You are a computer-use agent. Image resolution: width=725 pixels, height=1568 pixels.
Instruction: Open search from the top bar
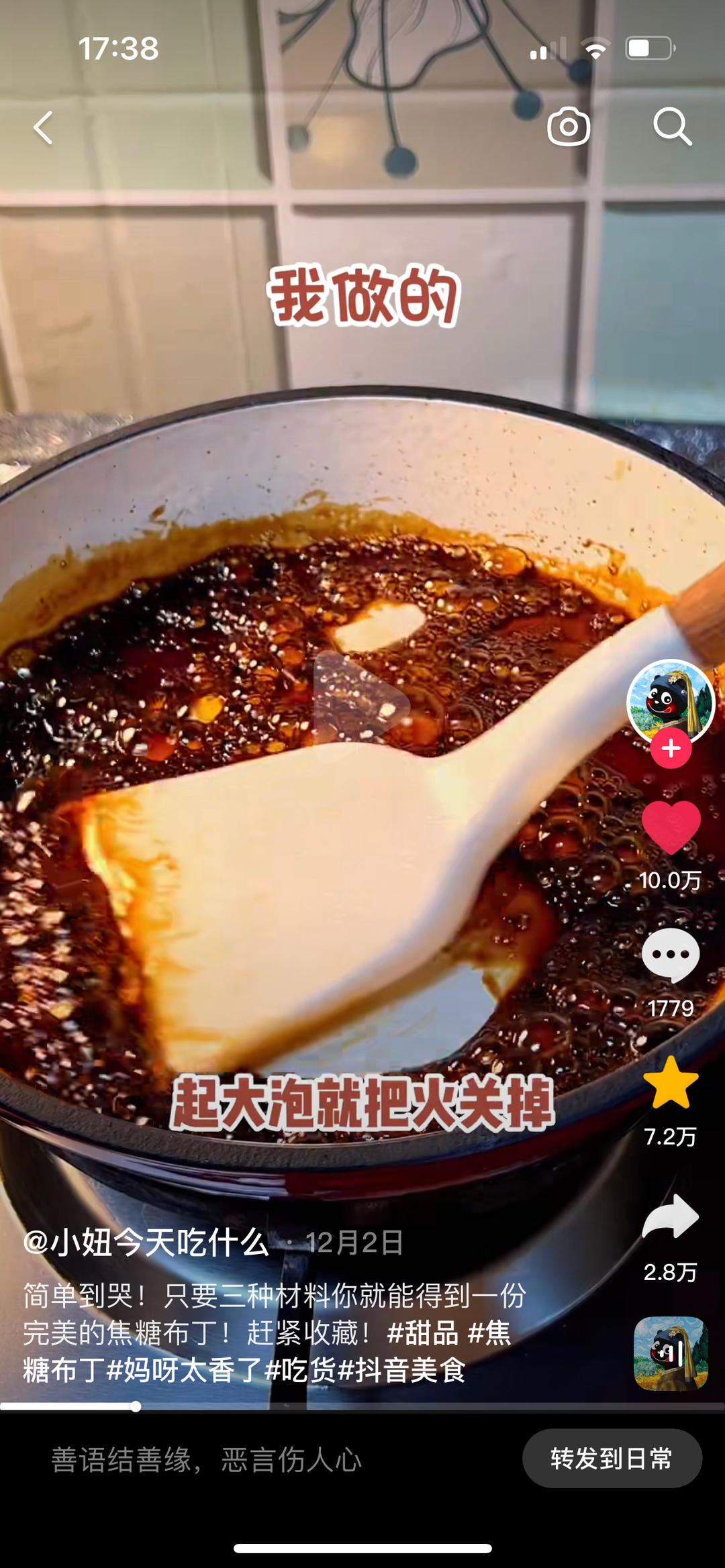671,127
